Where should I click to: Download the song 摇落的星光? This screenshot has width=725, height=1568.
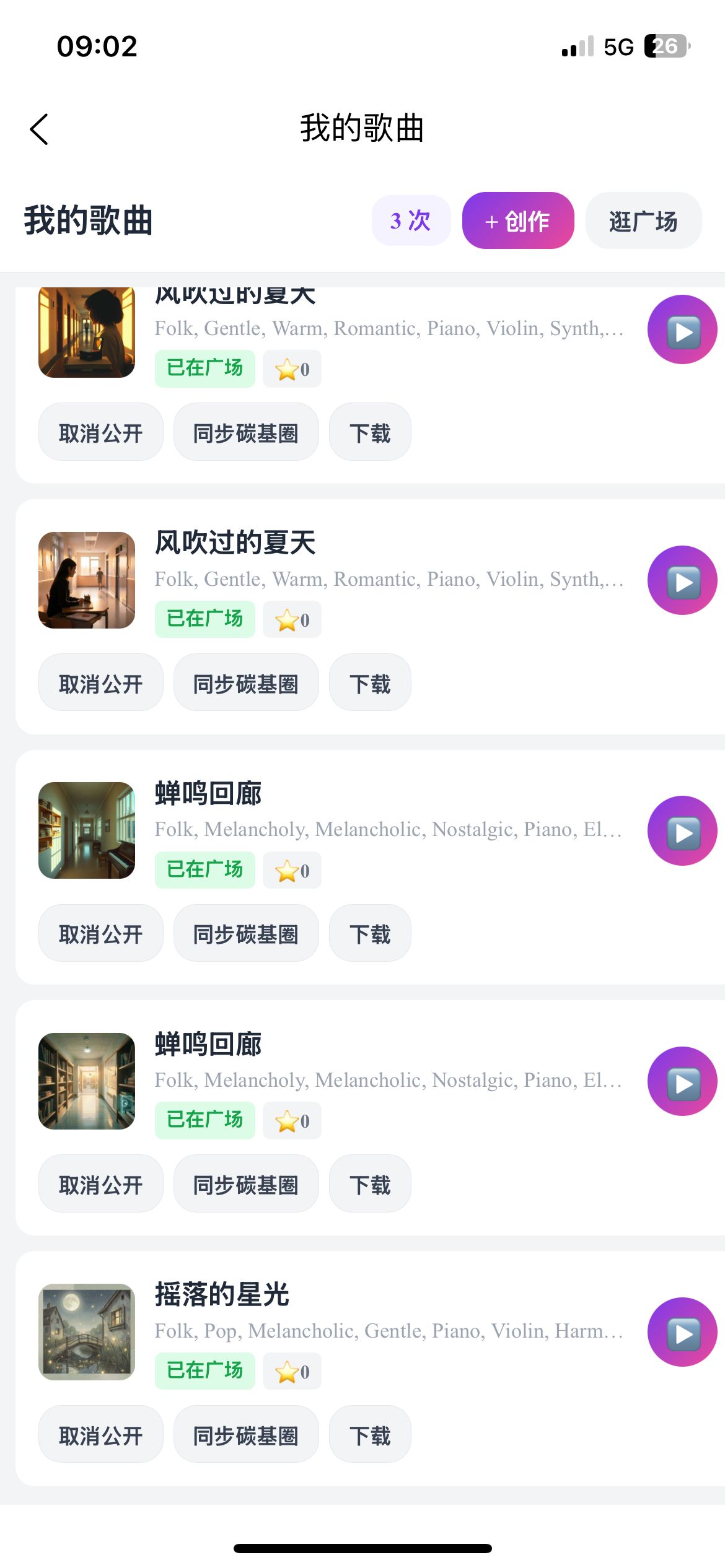[x=369, y=1435]
